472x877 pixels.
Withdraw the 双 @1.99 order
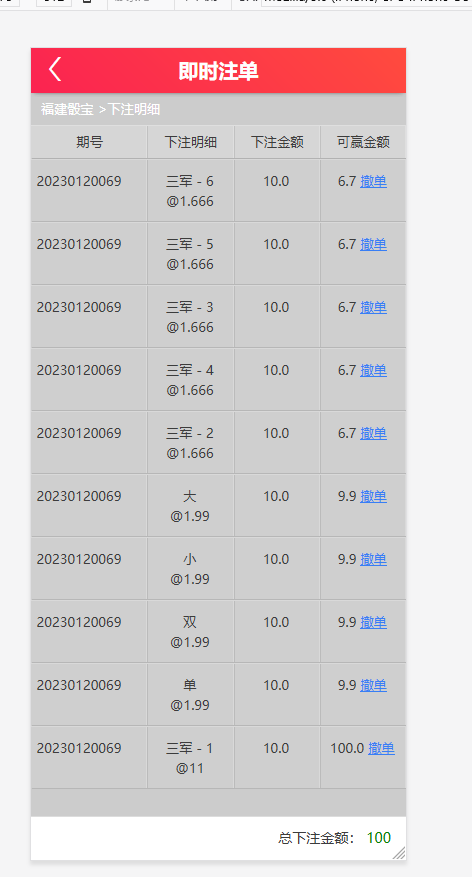click(374, 622)
